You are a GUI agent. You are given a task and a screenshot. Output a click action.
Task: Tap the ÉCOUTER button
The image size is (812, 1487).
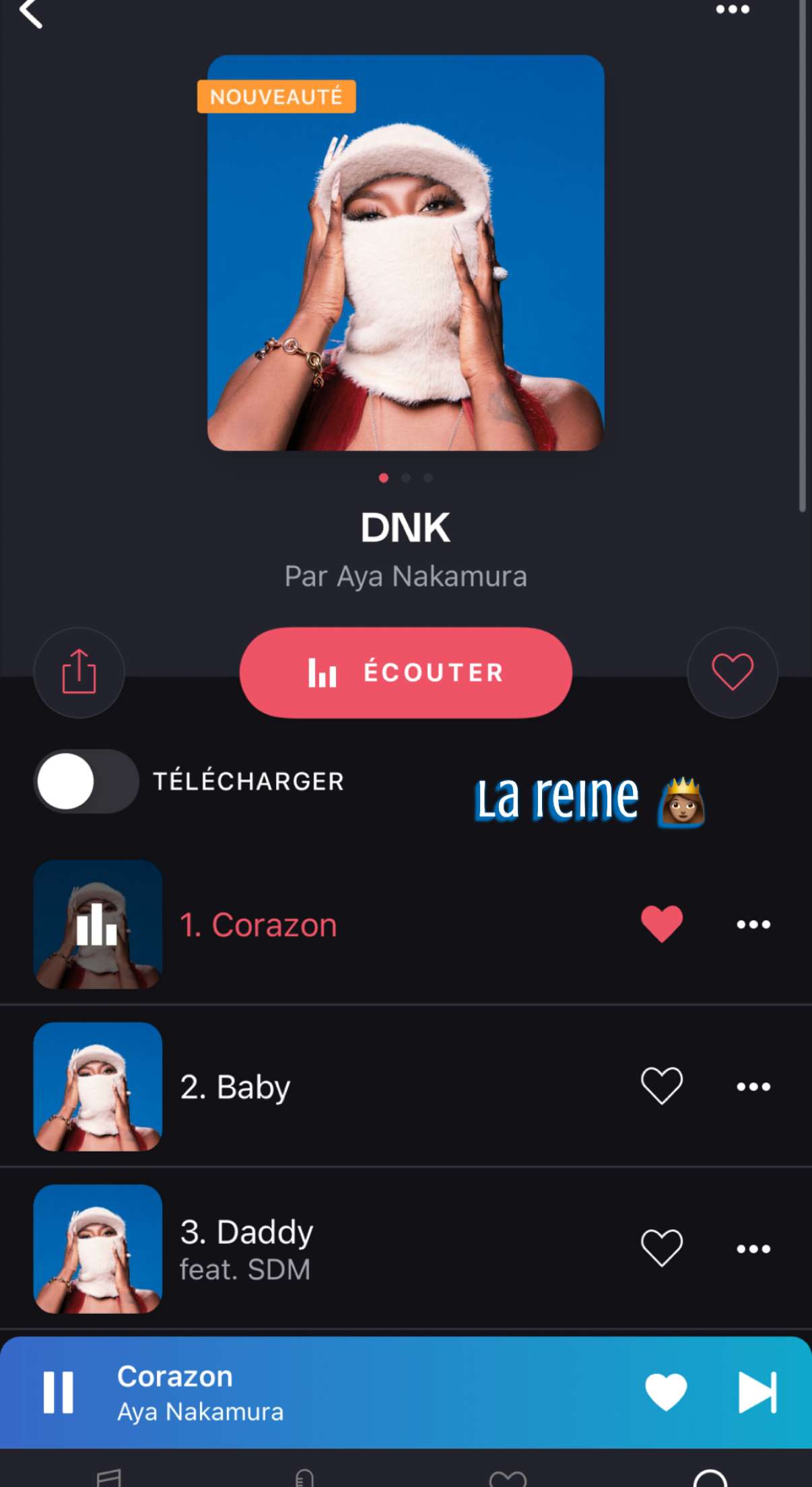(406, 672)
